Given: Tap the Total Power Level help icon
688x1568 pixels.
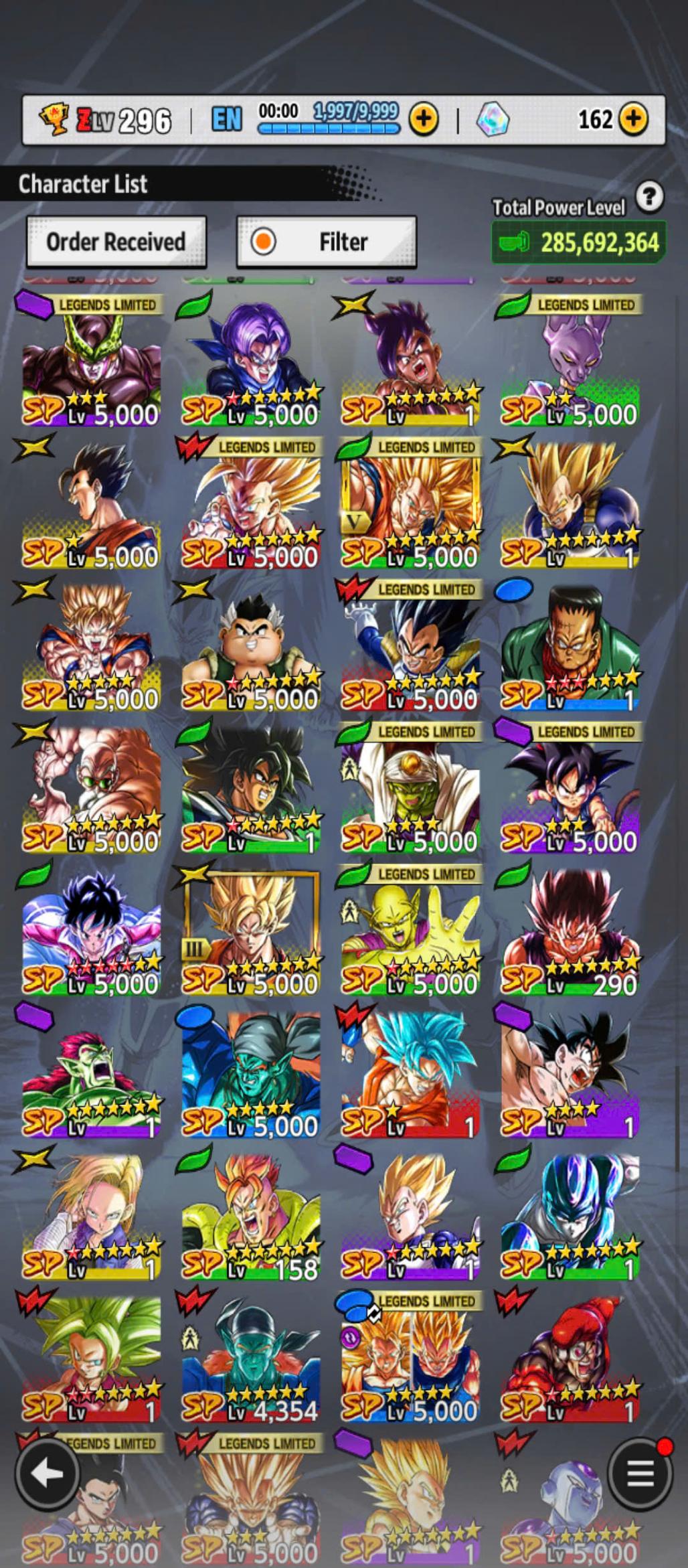Looking at the screenshot, I should pos(649,197).
